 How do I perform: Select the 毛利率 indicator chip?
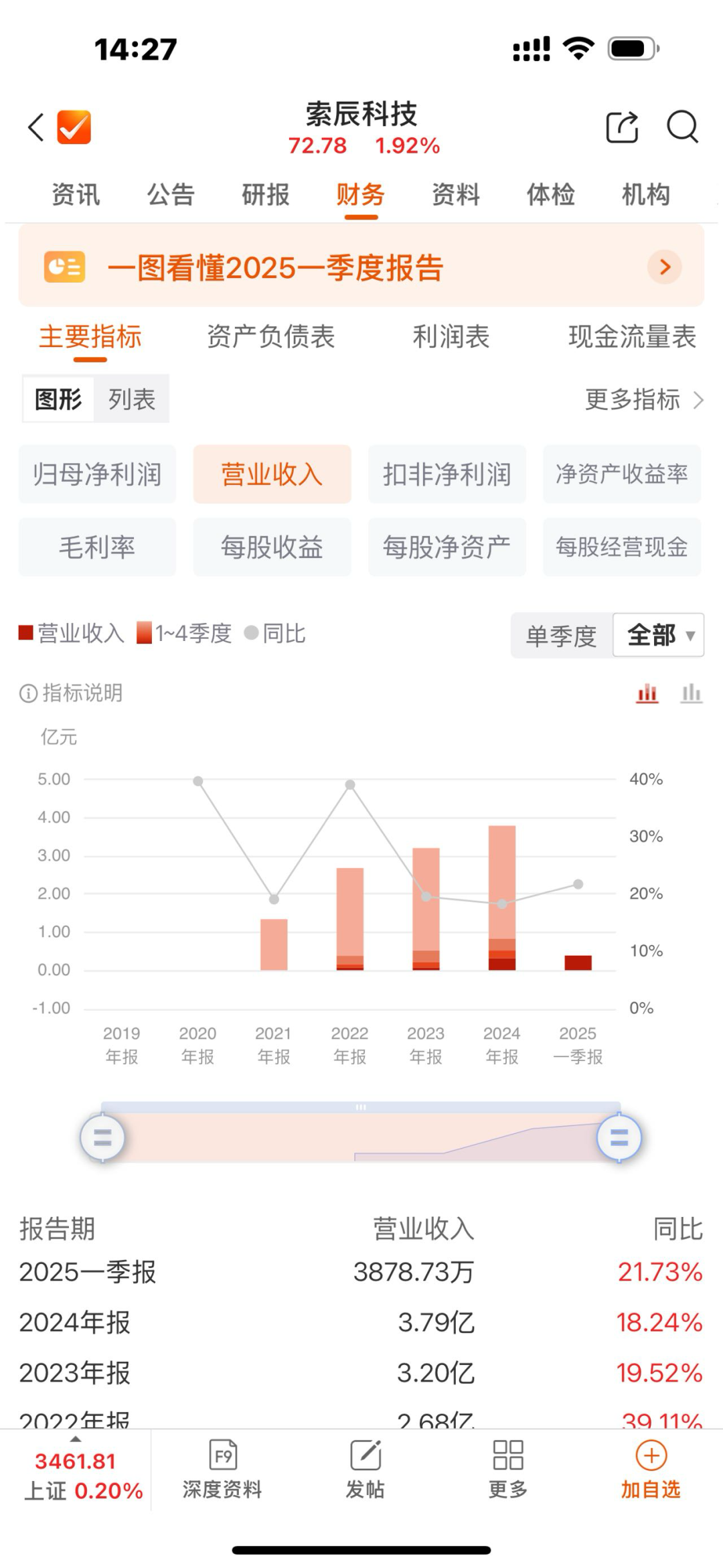point(98,547)
